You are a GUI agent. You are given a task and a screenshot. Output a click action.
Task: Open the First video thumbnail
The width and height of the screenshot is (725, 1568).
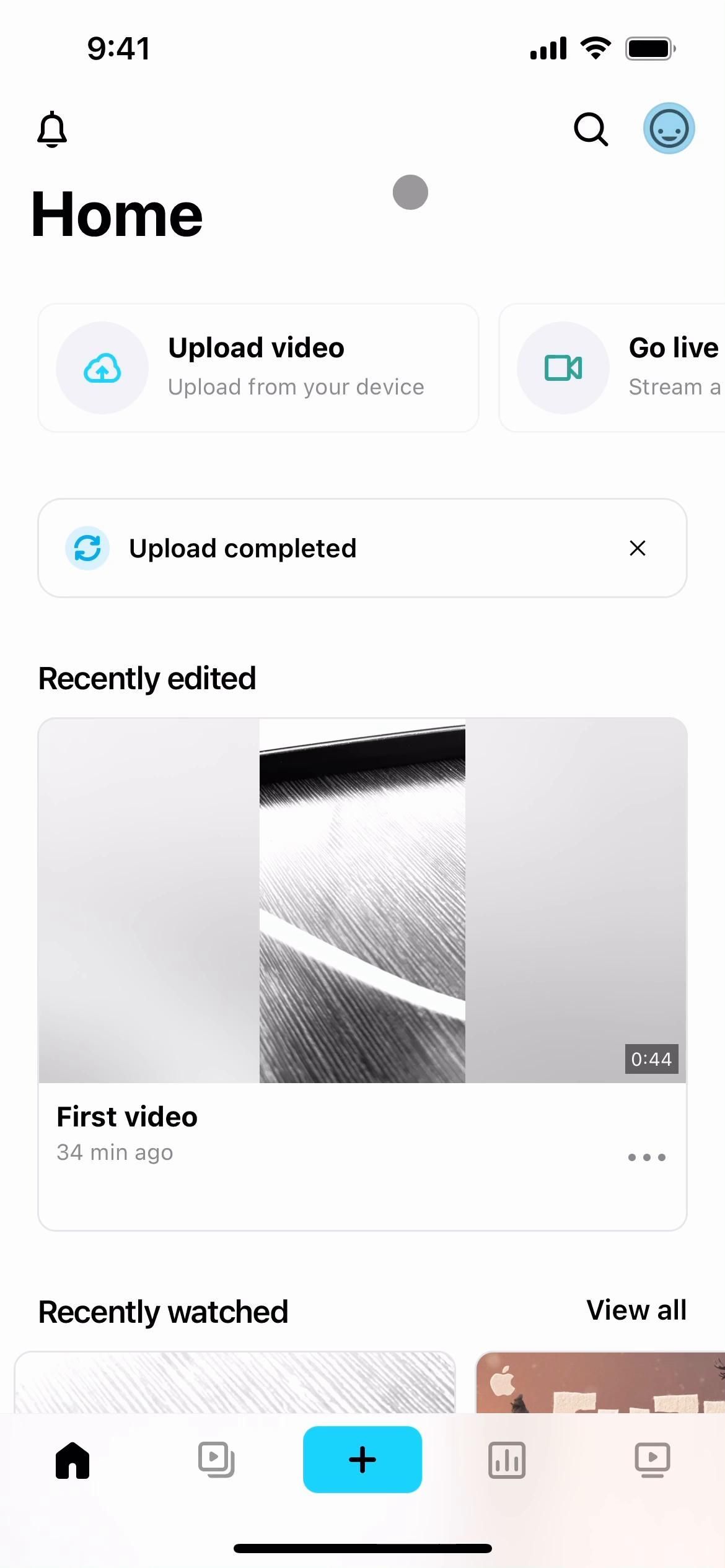(362, 898)
